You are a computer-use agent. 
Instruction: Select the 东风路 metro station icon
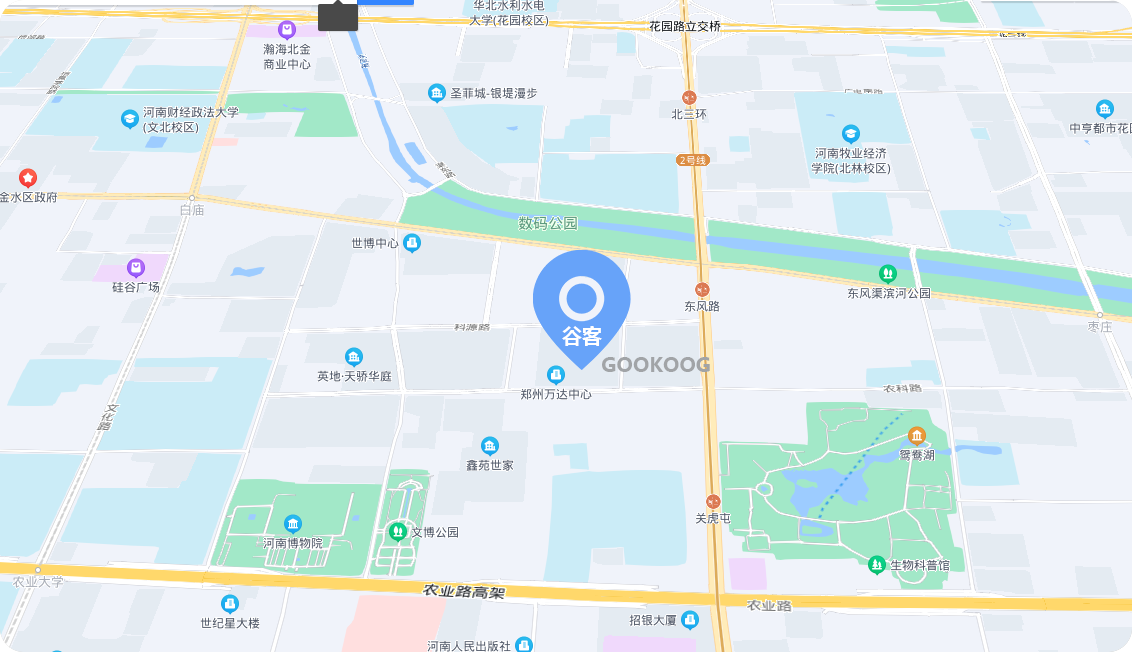coord(702,289)
